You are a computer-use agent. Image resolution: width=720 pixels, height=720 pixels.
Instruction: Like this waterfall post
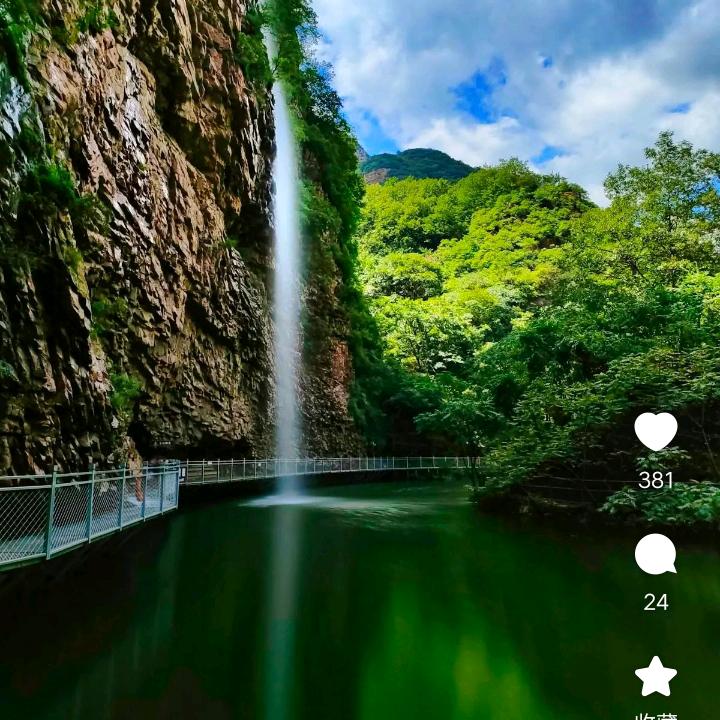[x=656, y=432]
